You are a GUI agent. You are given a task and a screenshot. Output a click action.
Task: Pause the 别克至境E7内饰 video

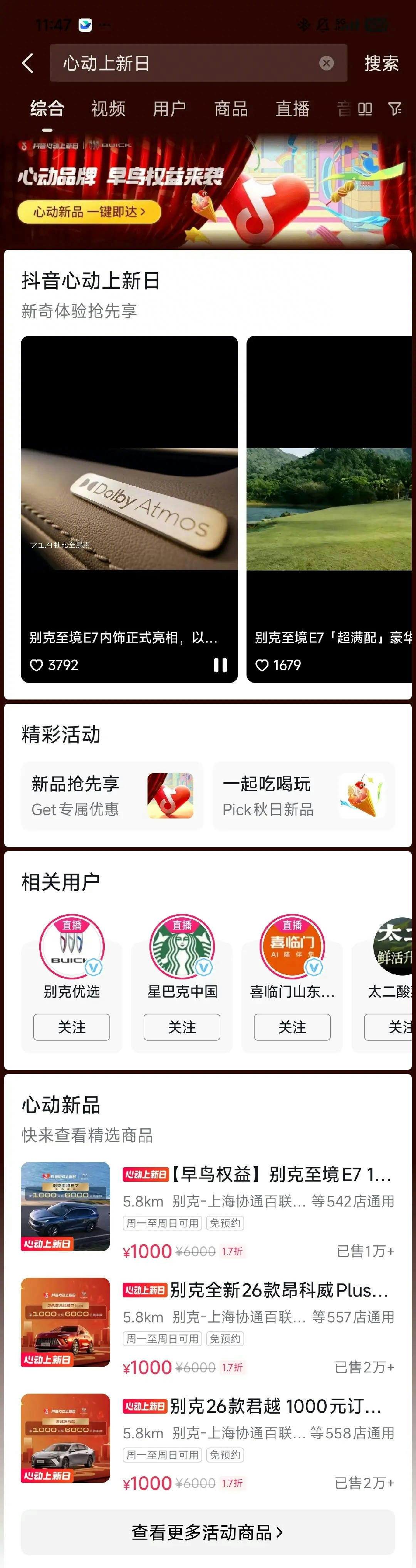click(x=220, y=665)
